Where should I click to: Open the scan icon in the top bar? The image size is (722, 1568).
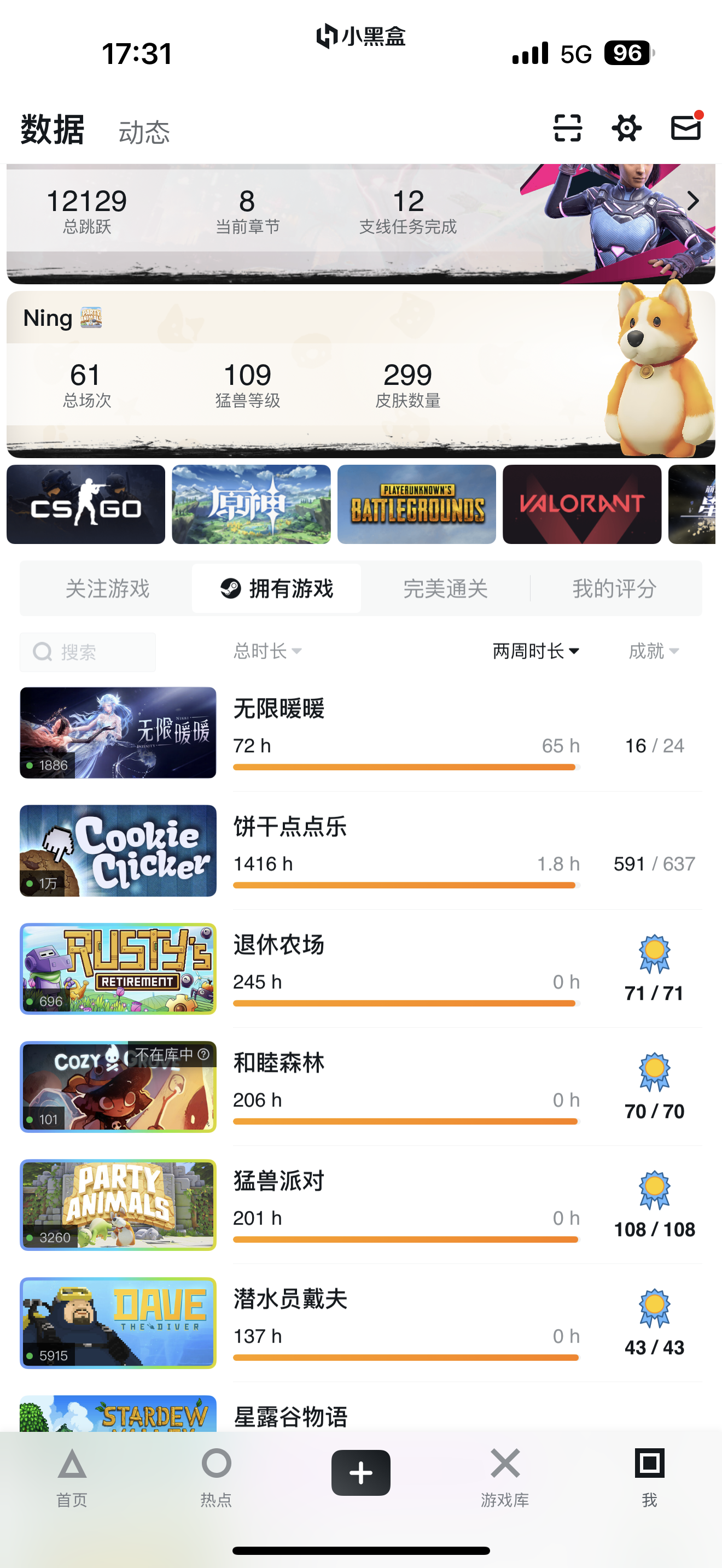[x=567, y=128]
